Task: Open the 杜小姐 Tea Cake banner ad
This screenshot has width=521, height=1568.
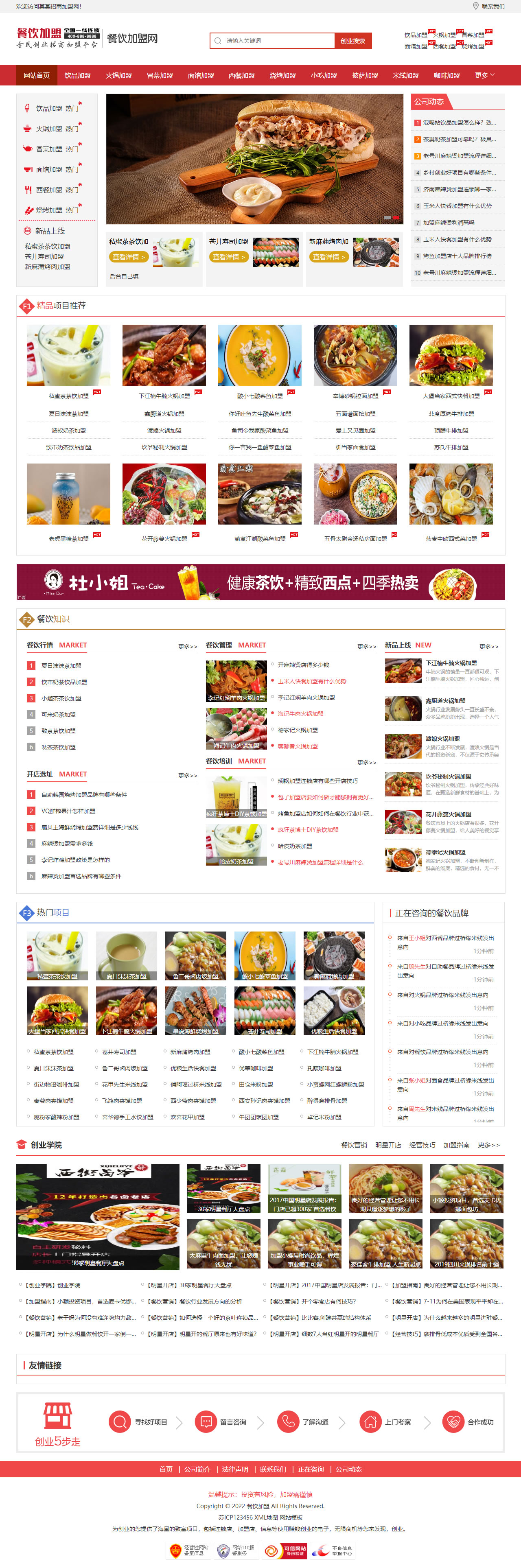Action: pyautogui.click(x=260, y=582)
